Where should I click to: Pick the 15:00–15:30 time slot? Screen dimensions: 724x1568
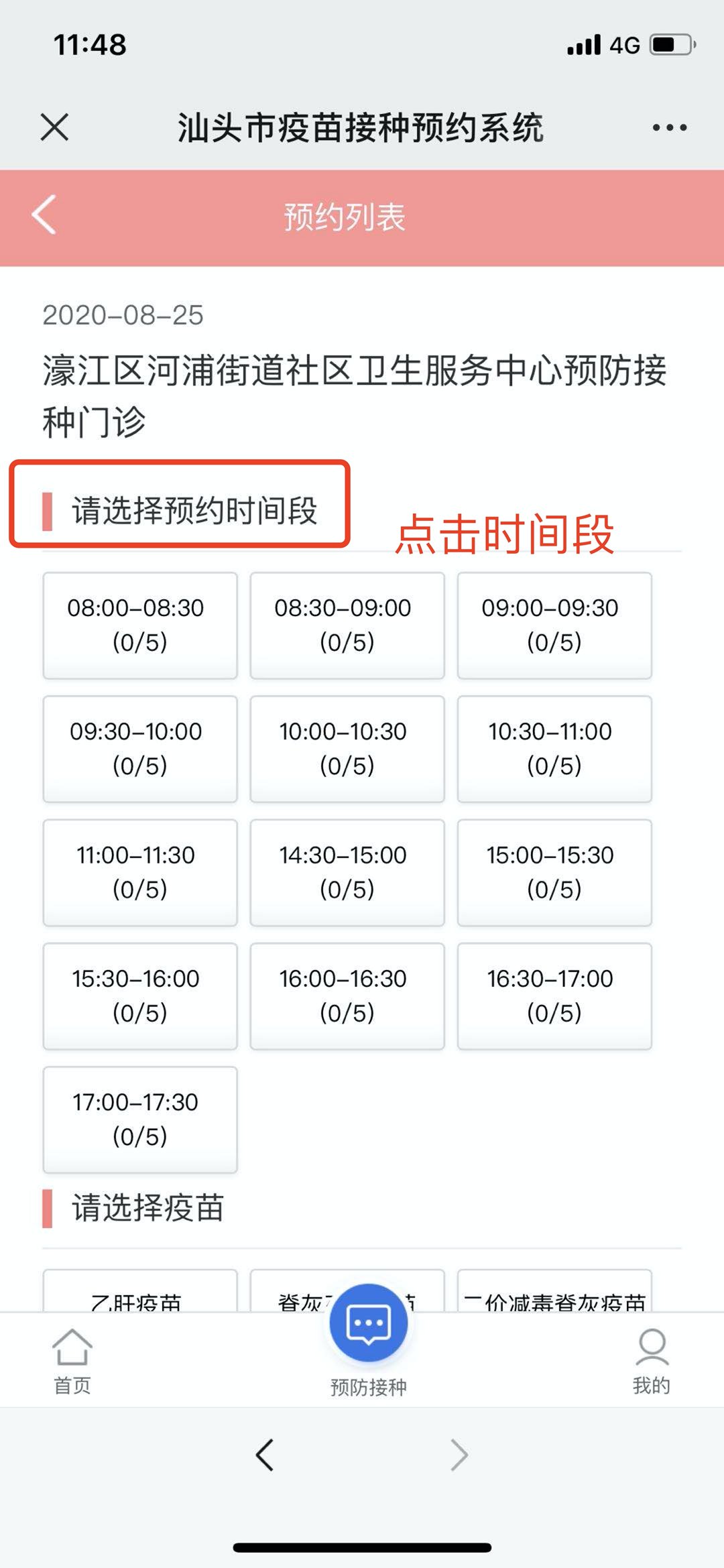[554, 872]
